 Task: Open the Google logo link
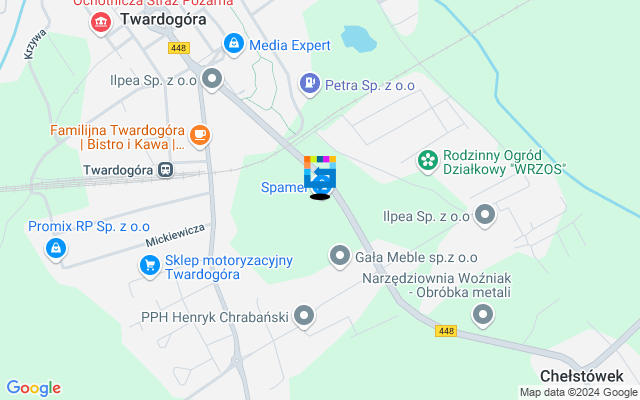(33, 388)
